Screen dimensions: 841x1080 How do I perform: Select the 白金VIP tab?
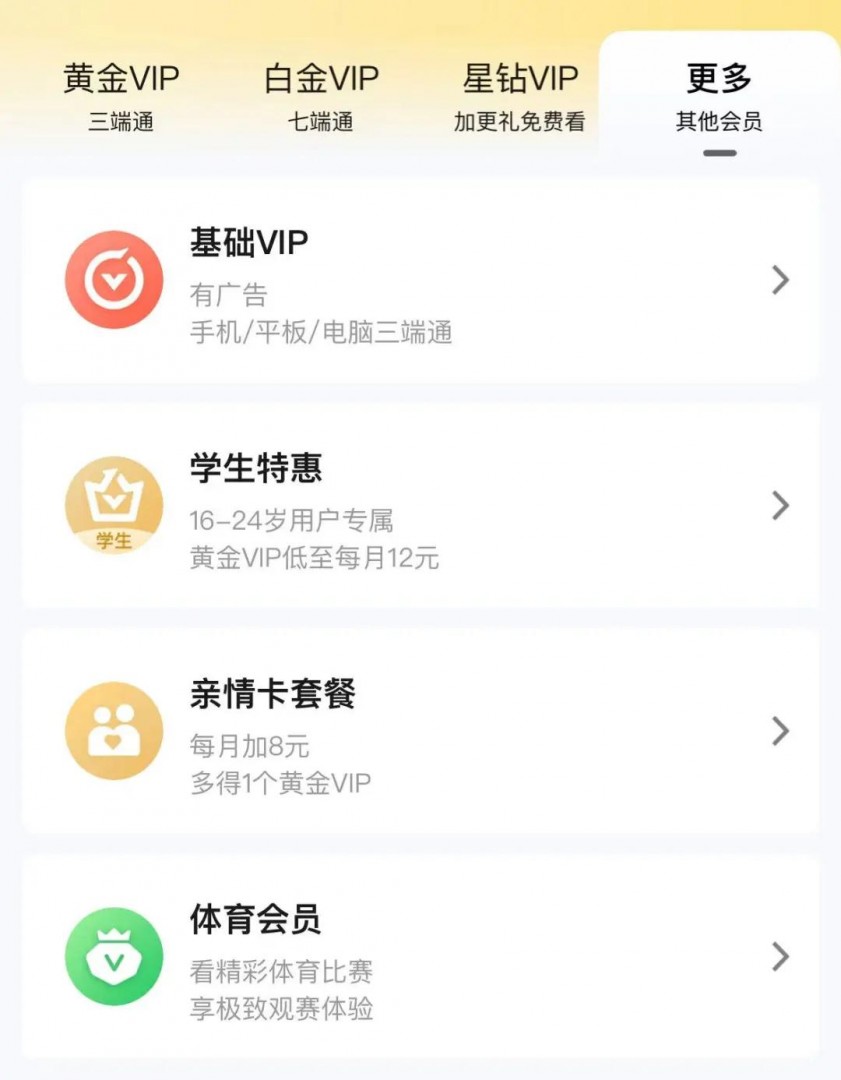pyautogui.click(x=321, y=97)
